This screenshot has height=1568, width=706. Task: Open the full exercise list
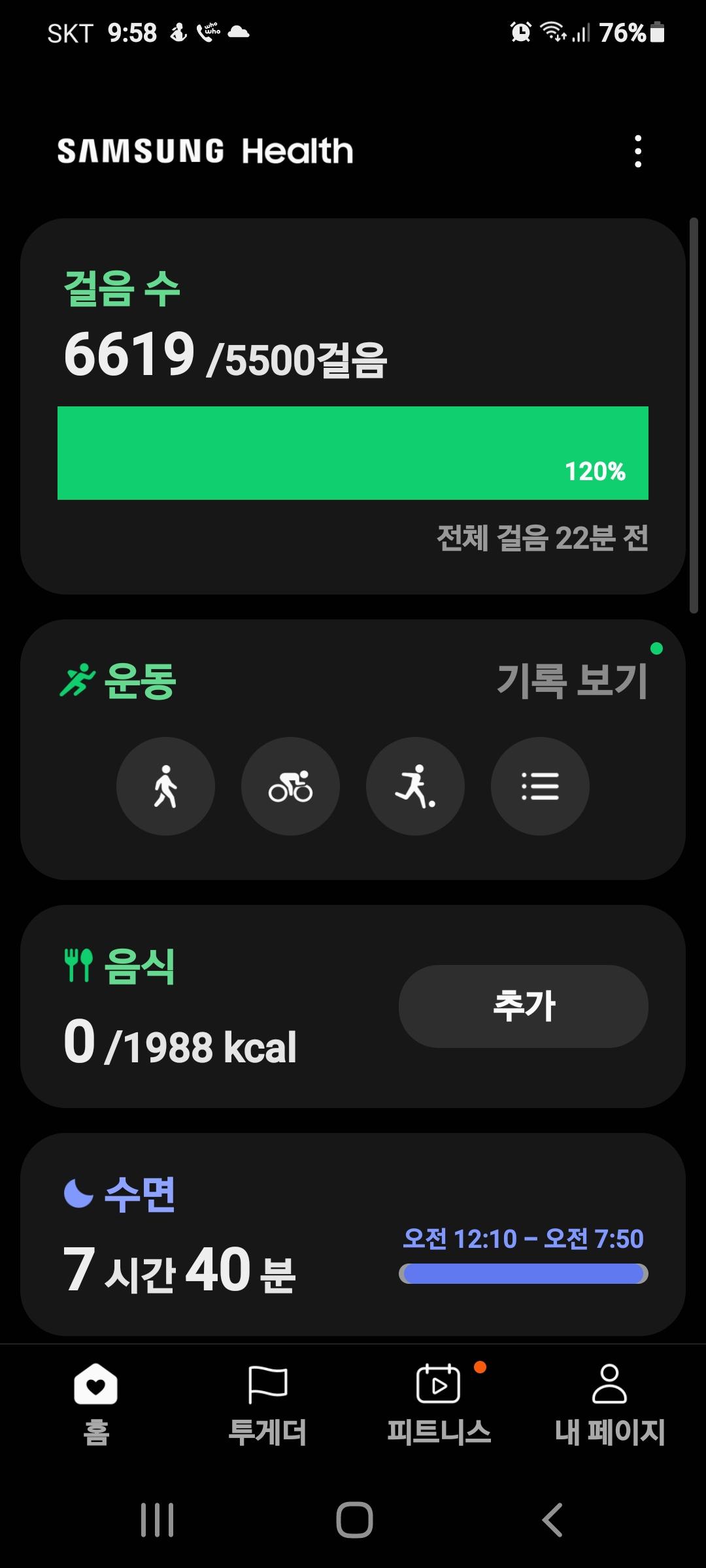(540, 786)
